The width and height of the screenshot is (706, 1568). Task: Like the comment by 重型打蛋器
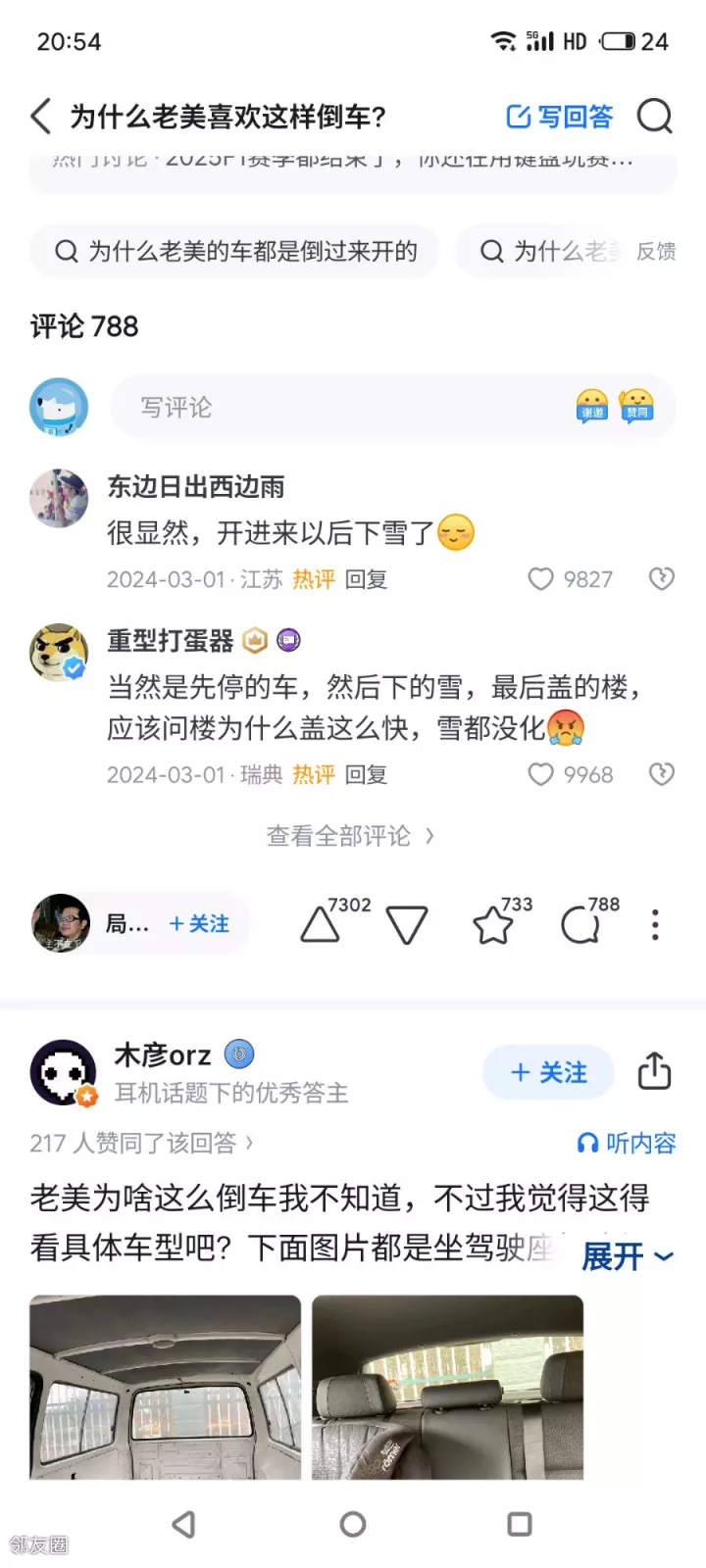pos(541,774)
